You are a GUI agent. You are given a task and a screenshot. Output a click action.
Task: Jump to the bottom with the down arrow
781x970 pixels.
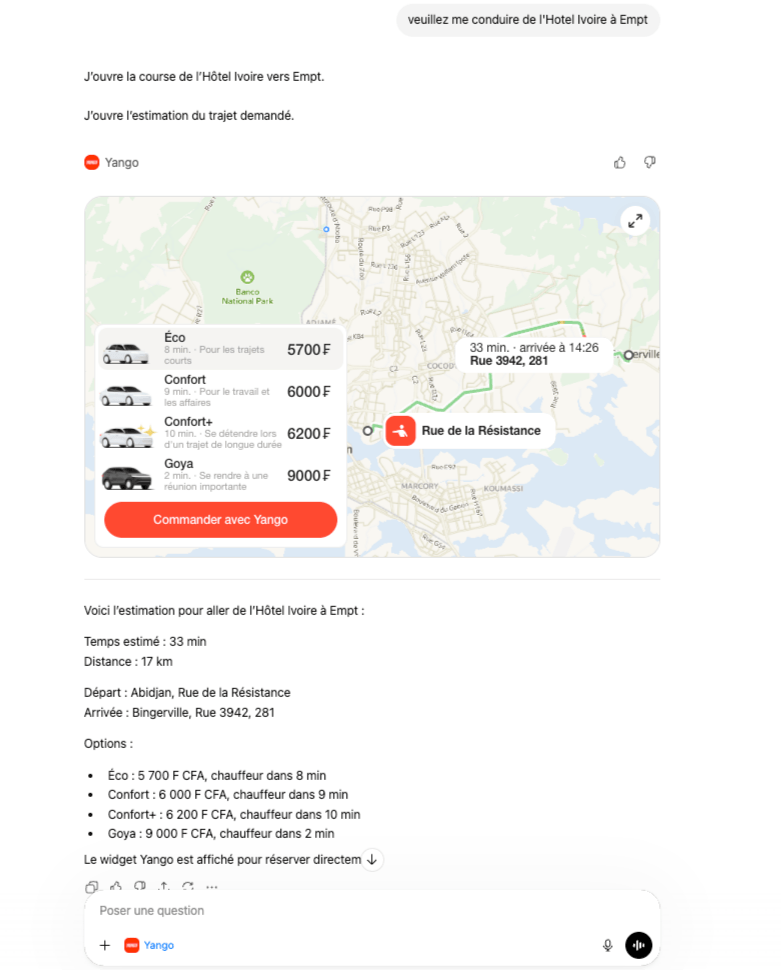(372, 859)
